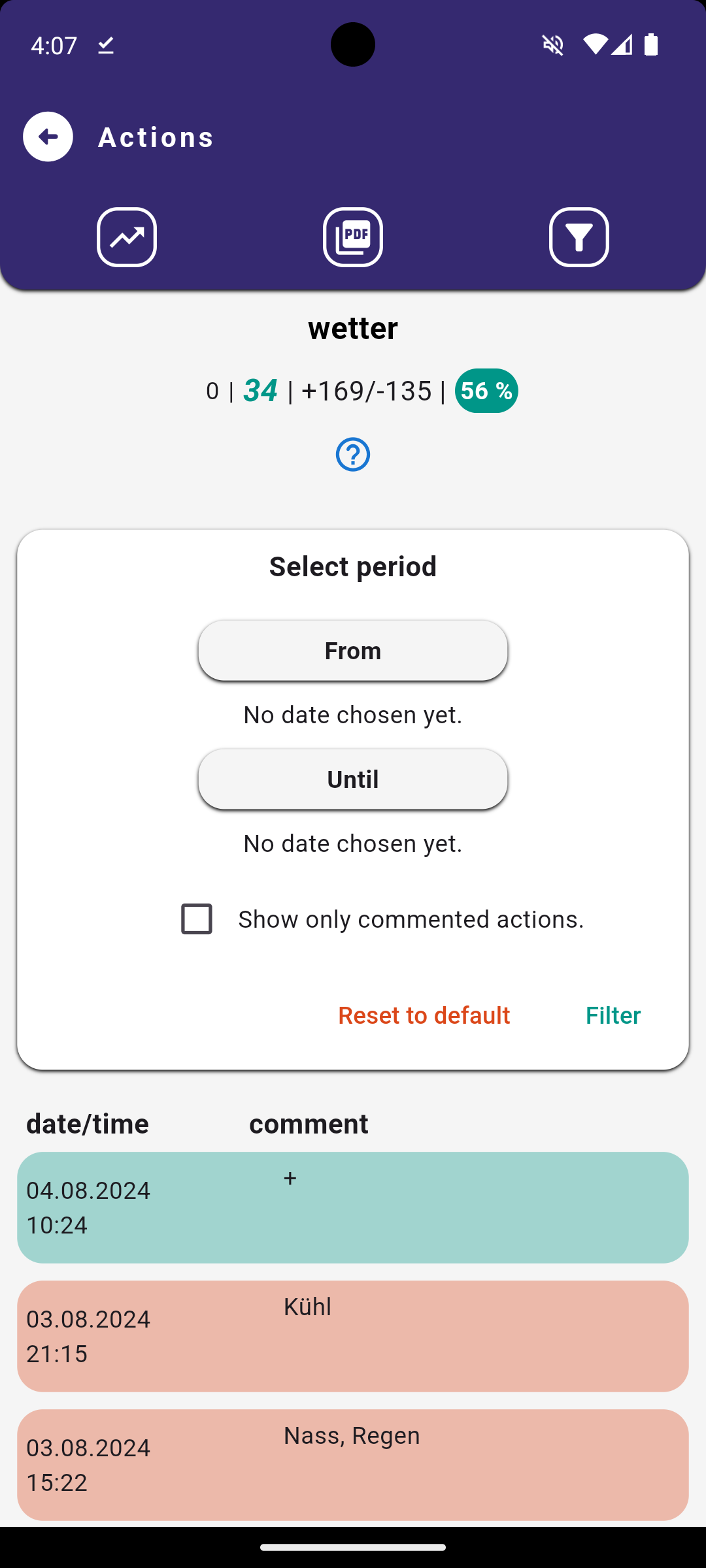Apply the period filter via Filter link

pyautogui.click(x=613, y=1015)
